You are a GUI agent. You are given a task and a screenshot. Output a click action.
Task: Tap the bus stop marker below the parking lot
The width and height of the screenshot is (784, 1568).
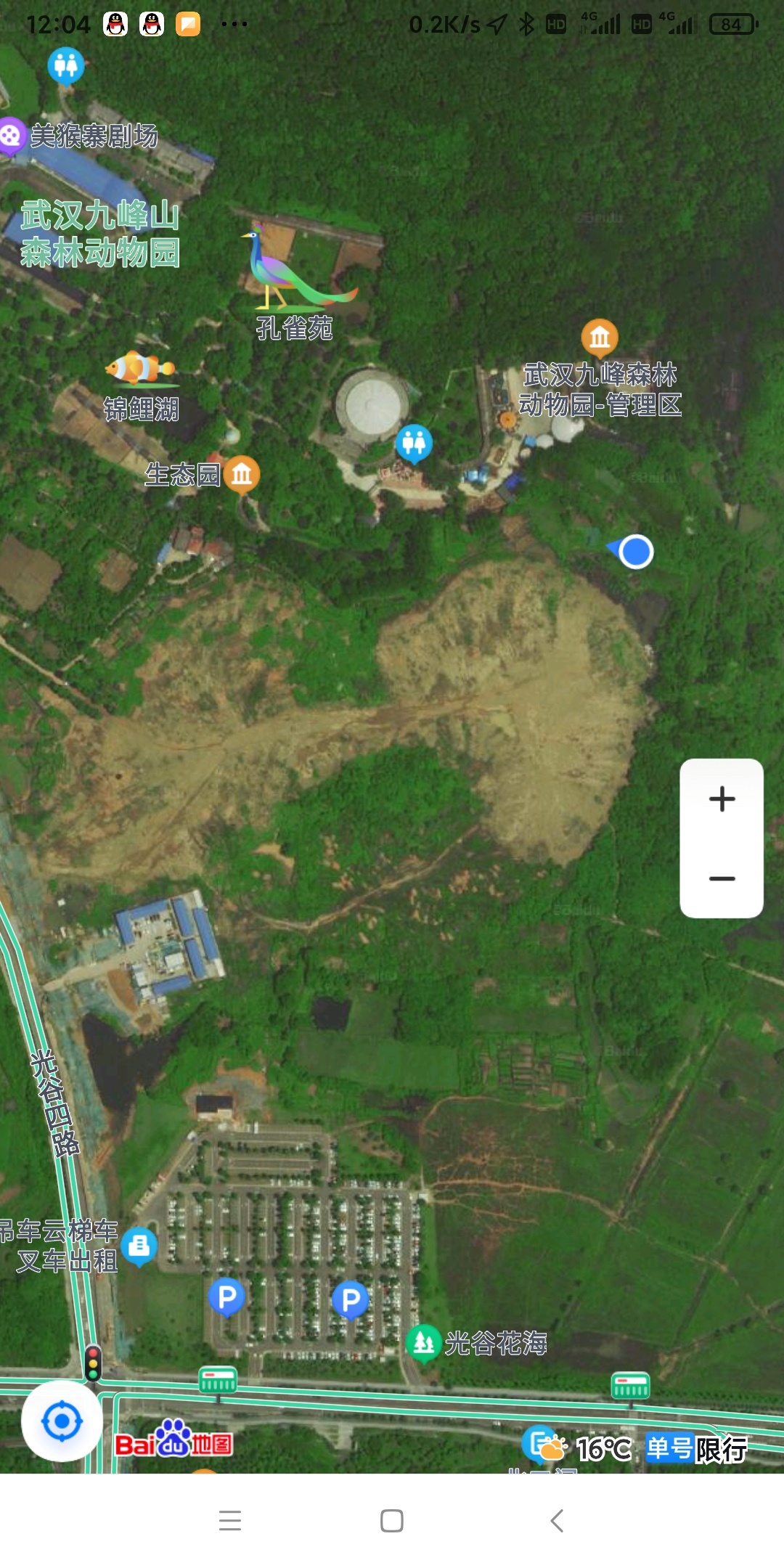pyautogui.click(x=218, y=1380)
